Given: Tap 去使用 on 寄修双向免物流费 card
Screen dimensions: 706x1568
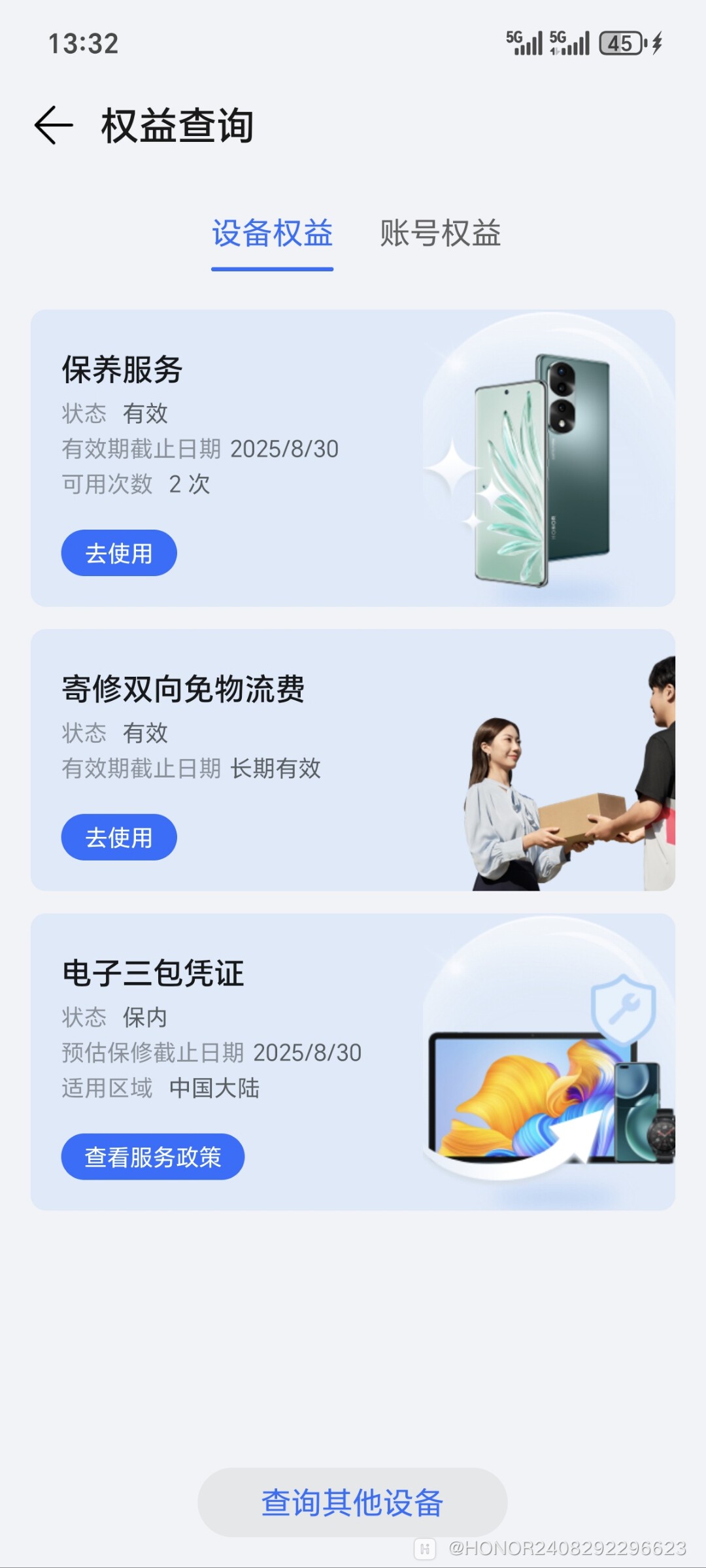Looking at the screenshot, I should (118, 836).
